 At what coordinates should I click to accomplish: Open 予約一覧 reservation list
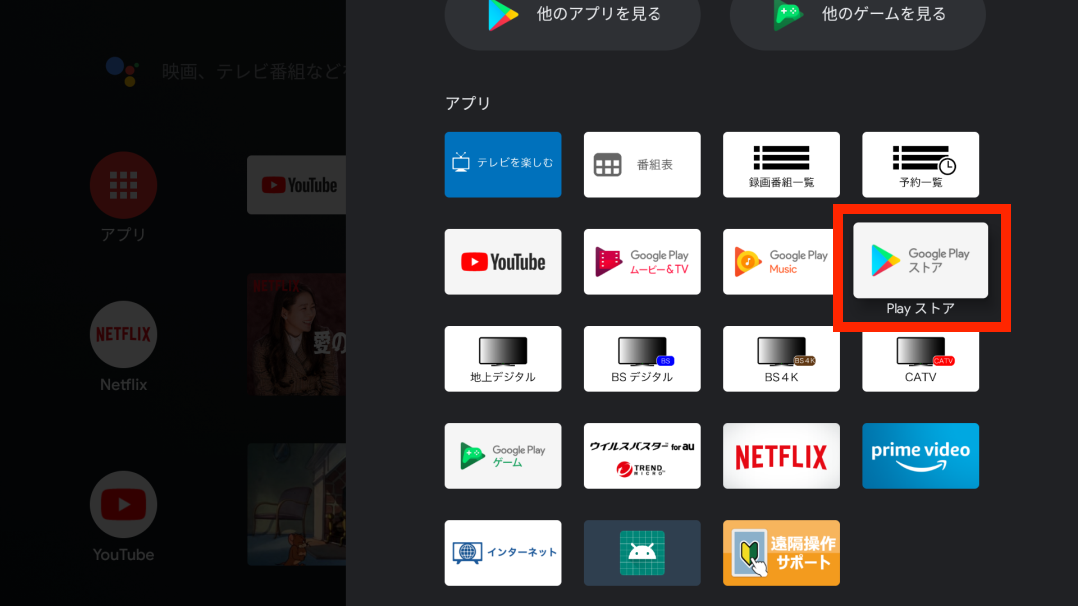[x=920, y=164]
